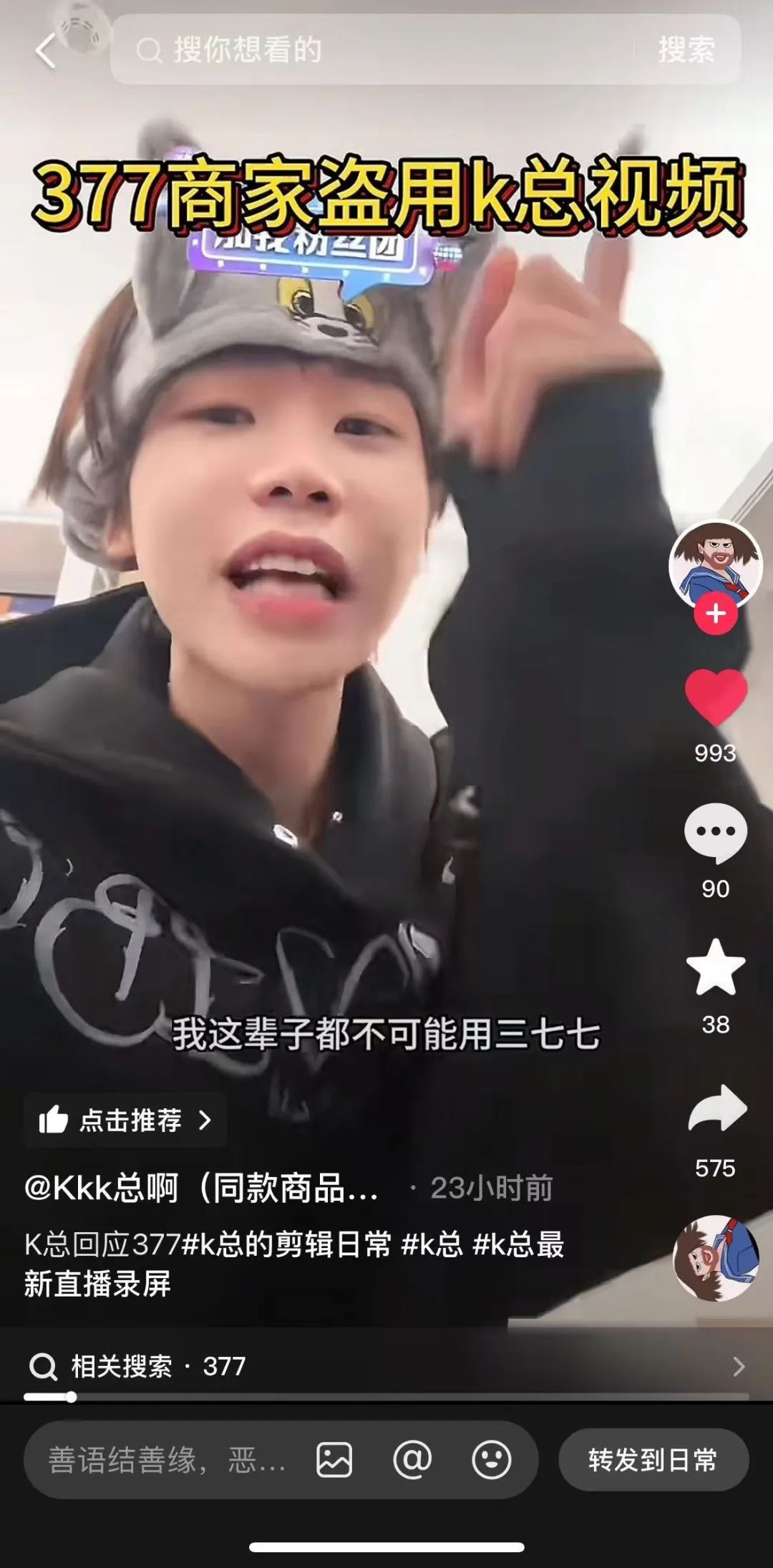The image size is (773, 1568).
Task: Open the emoji picker
Action: pyautogui.click(x=492, y=1460)
